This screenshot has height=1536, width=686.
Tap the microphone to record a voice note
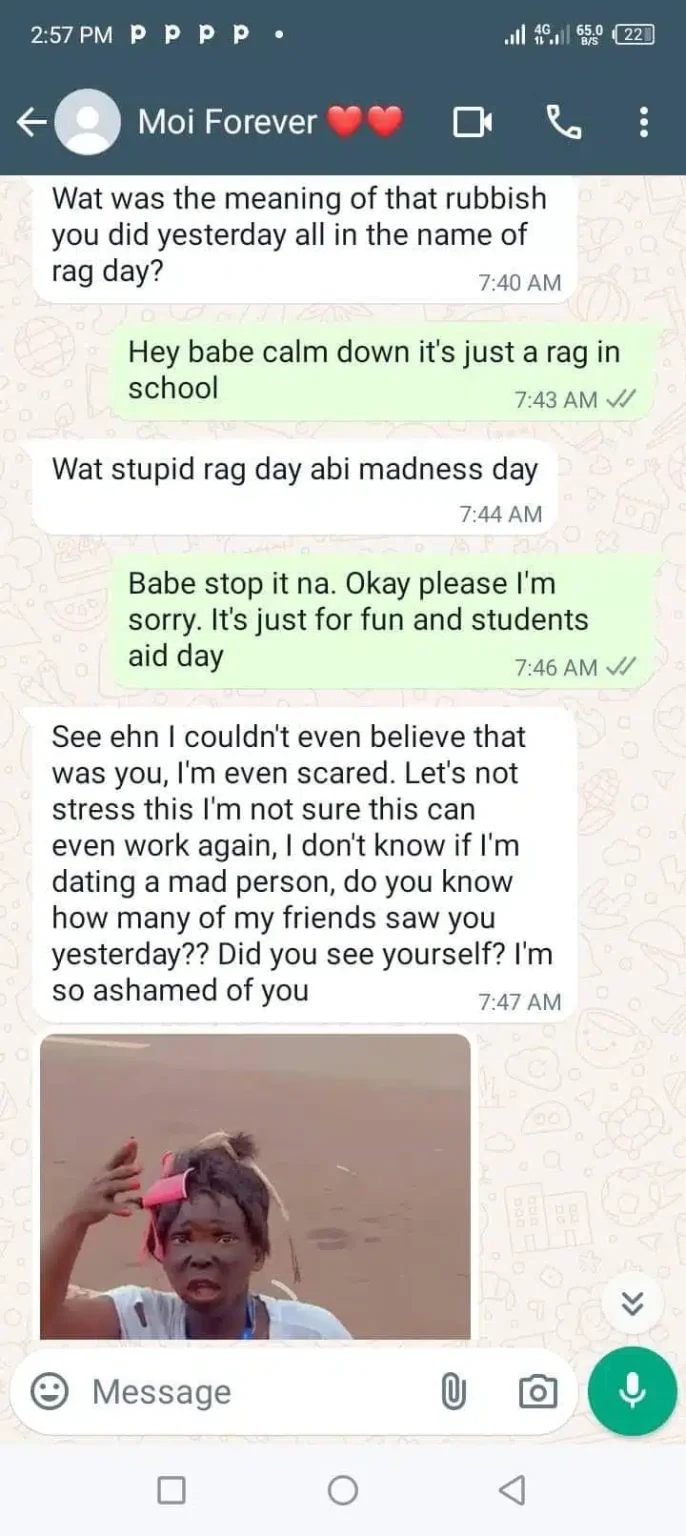click(632, 1391)
